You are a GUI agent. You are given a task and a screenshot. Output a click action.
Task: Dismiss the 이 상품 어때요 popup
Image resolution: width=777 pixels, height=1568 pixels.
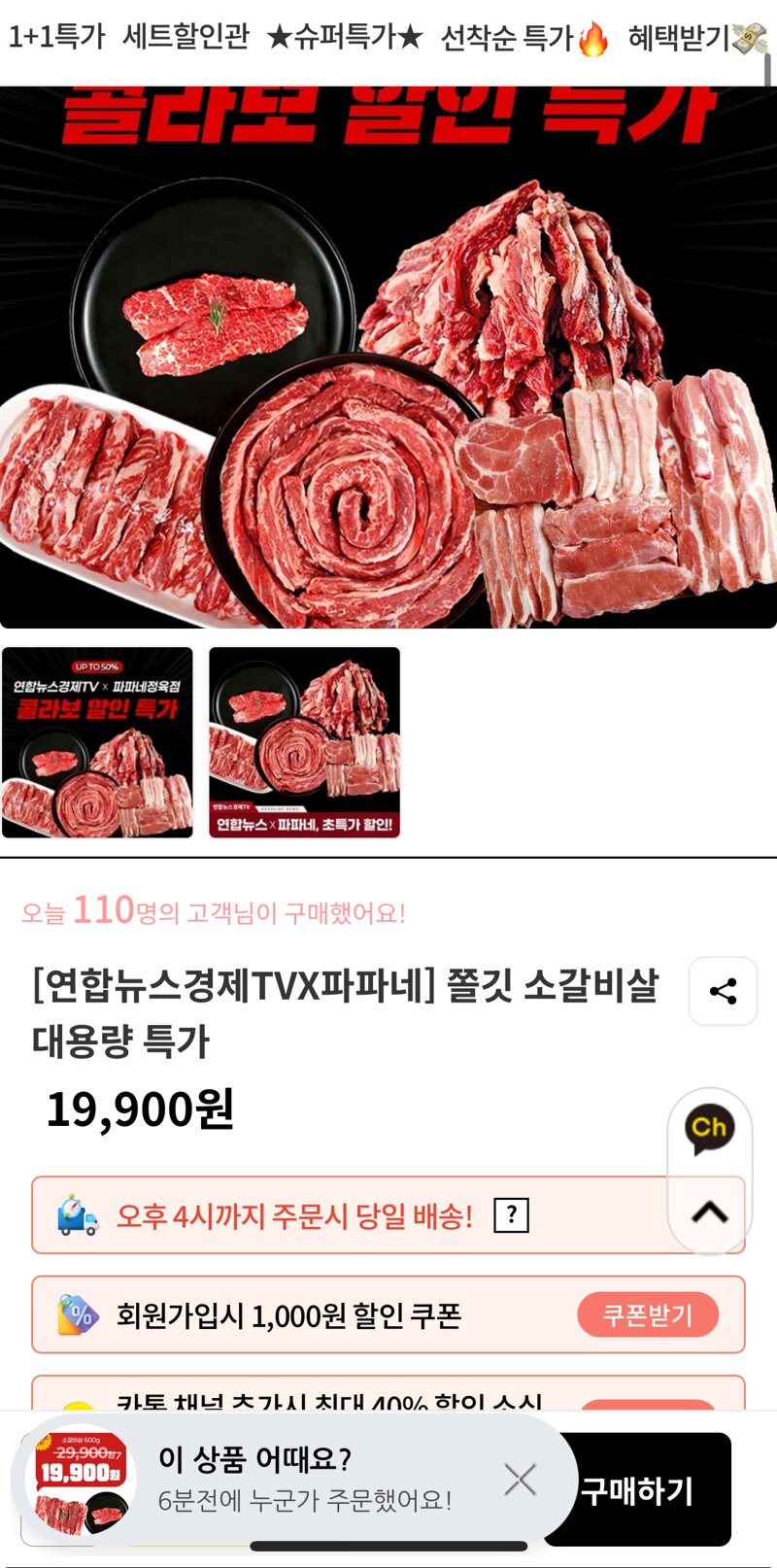tap(520, 1480)
